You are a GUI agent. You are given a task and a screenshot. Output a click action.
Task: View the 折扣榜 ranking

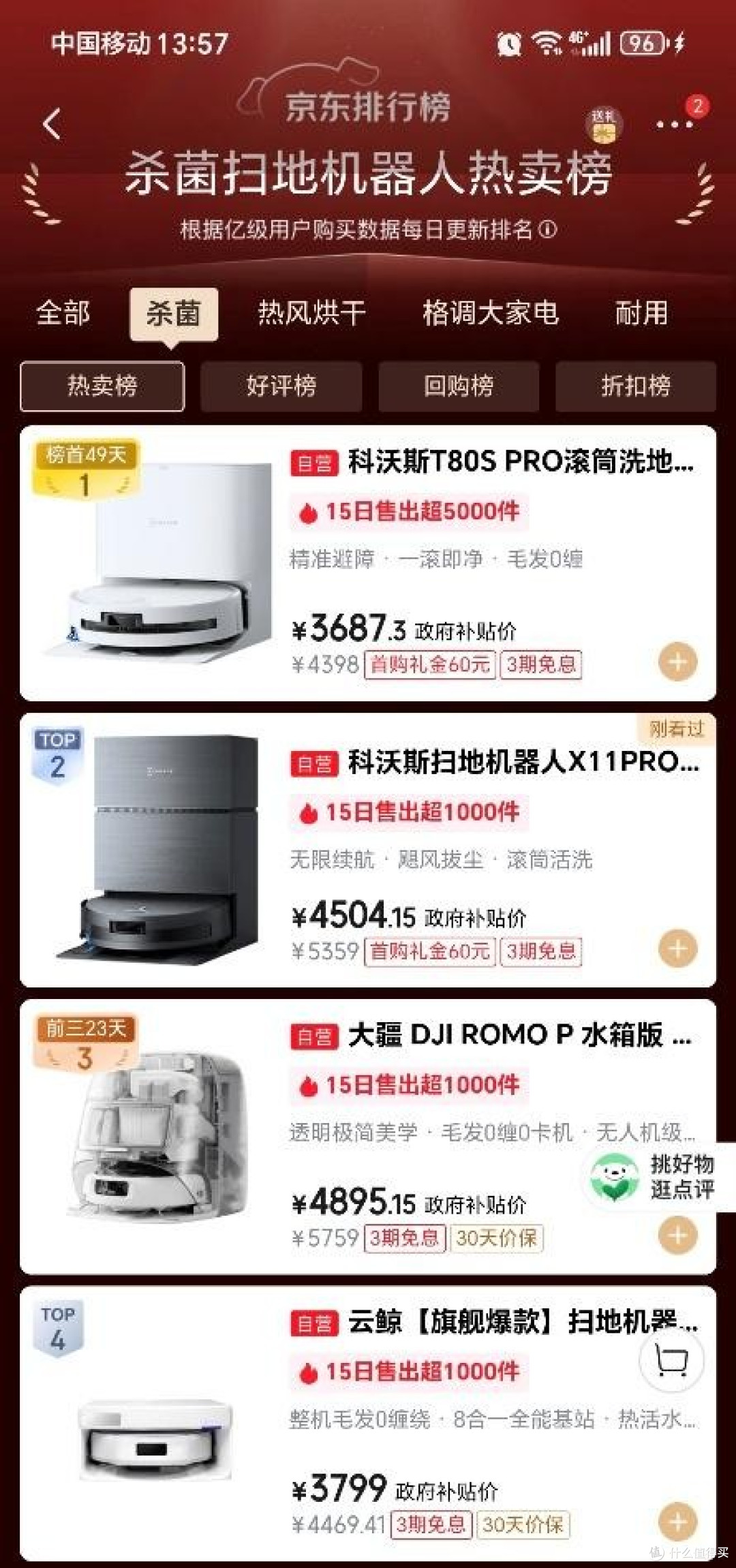point(636,386)
